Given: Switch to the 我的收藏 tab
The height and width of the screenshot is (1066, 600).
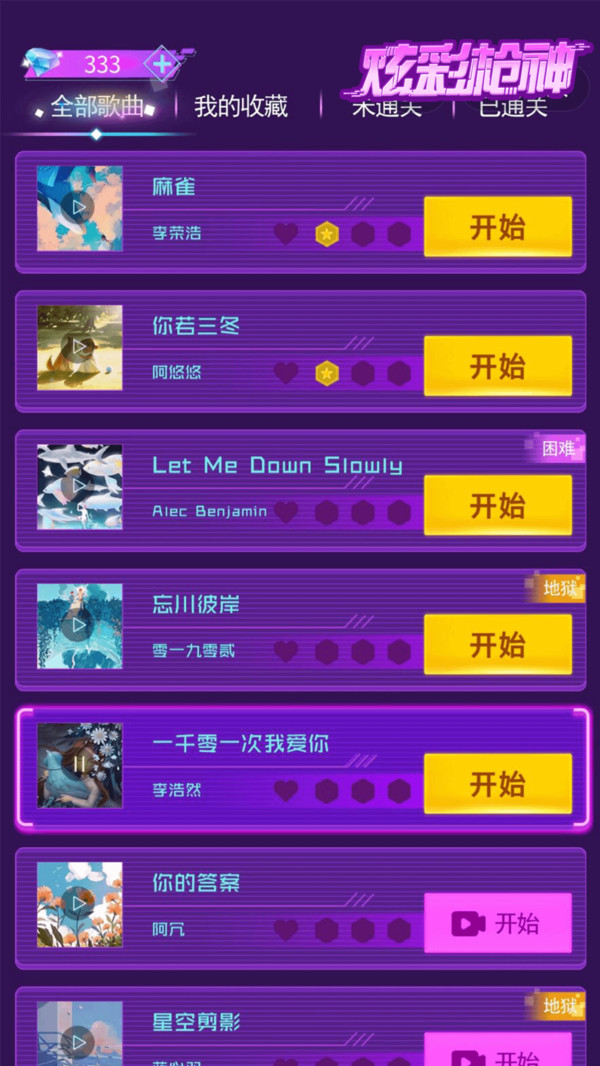Looking at the screenshot, I should click(x=241, y=106).
